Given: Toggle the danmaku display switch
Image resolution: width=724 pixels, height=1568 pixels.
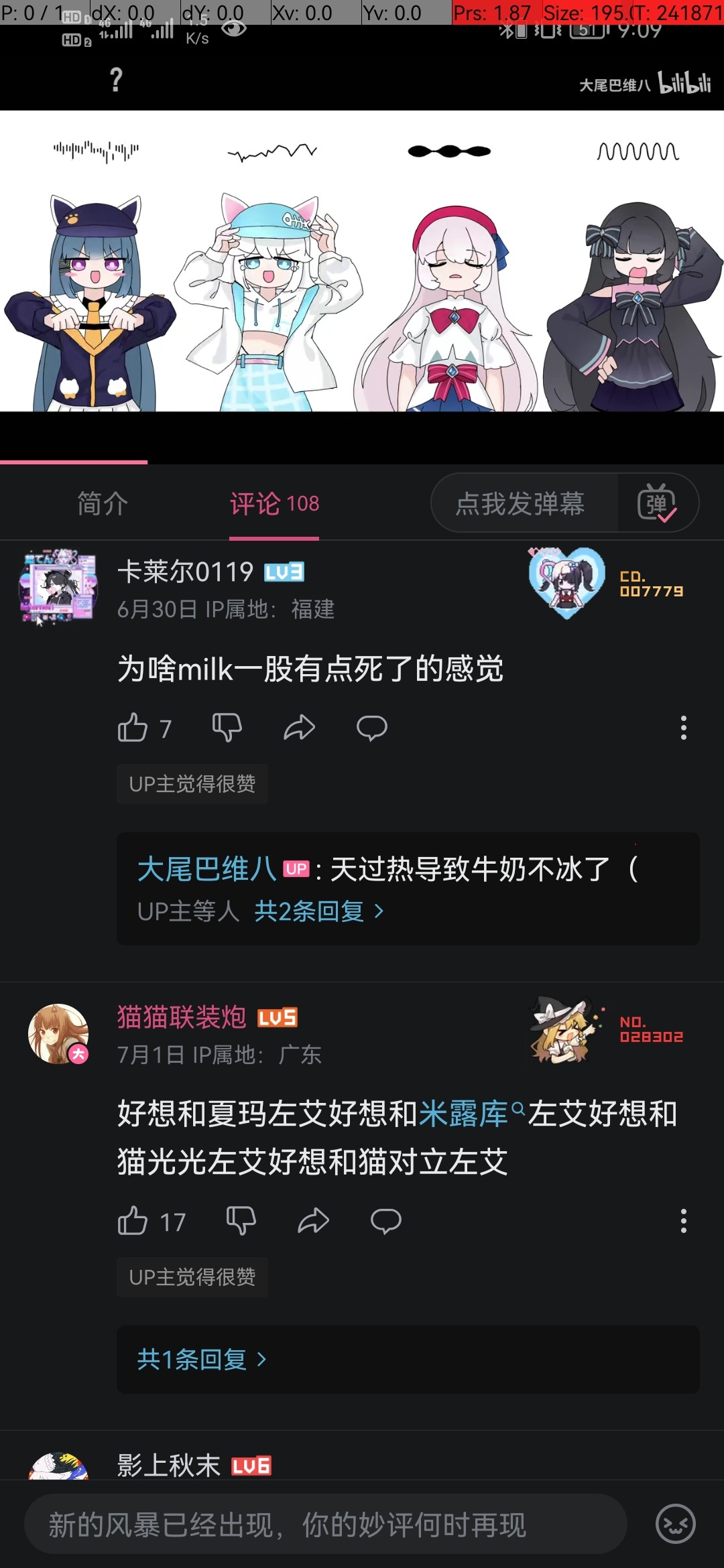Looking at the screenshot, I should click(657, 504).
